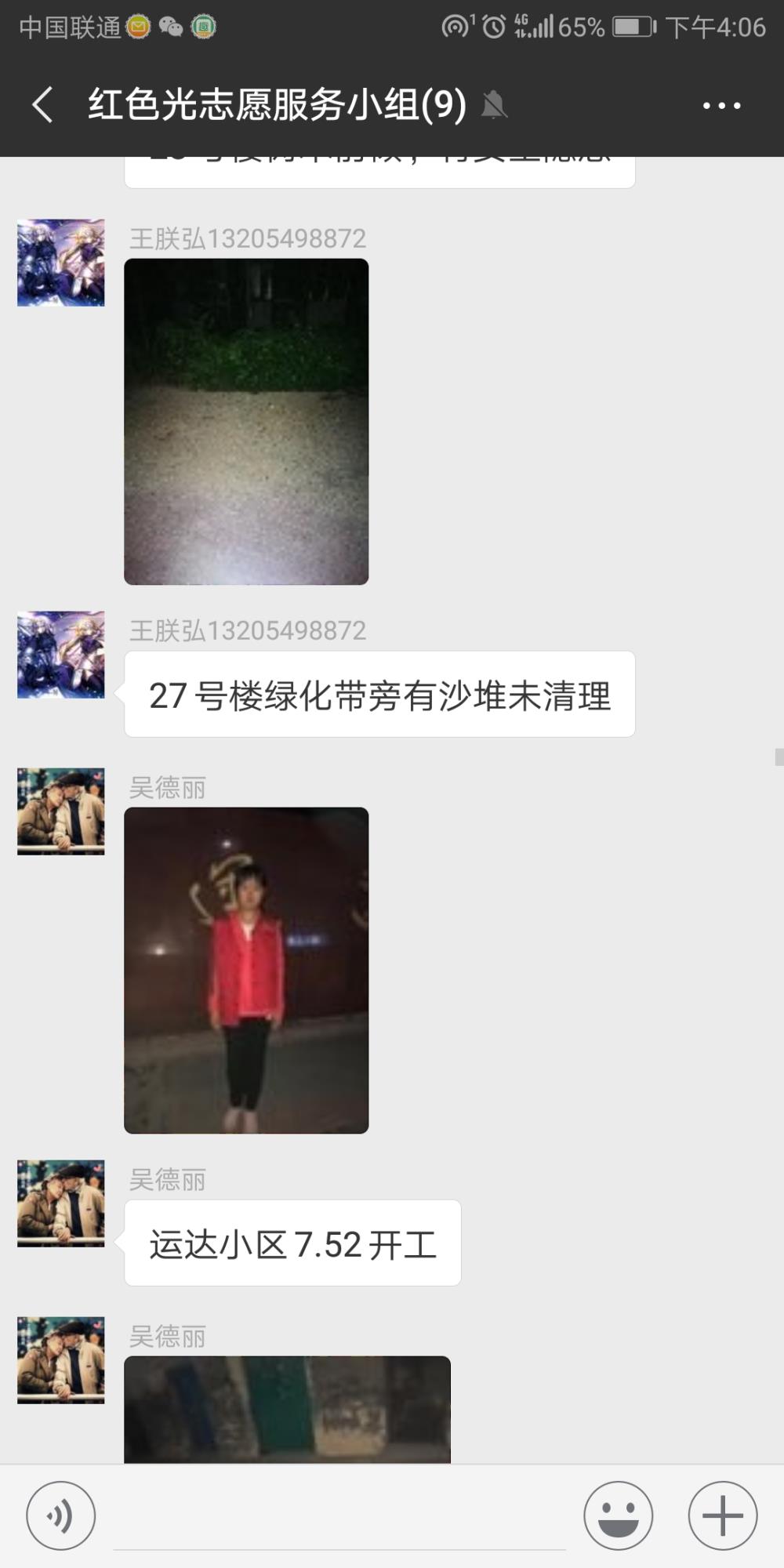Screen dimensions: 784x1568
Task: Open the partially visible photo from 吴德丽
Action: pos(287,1410)
